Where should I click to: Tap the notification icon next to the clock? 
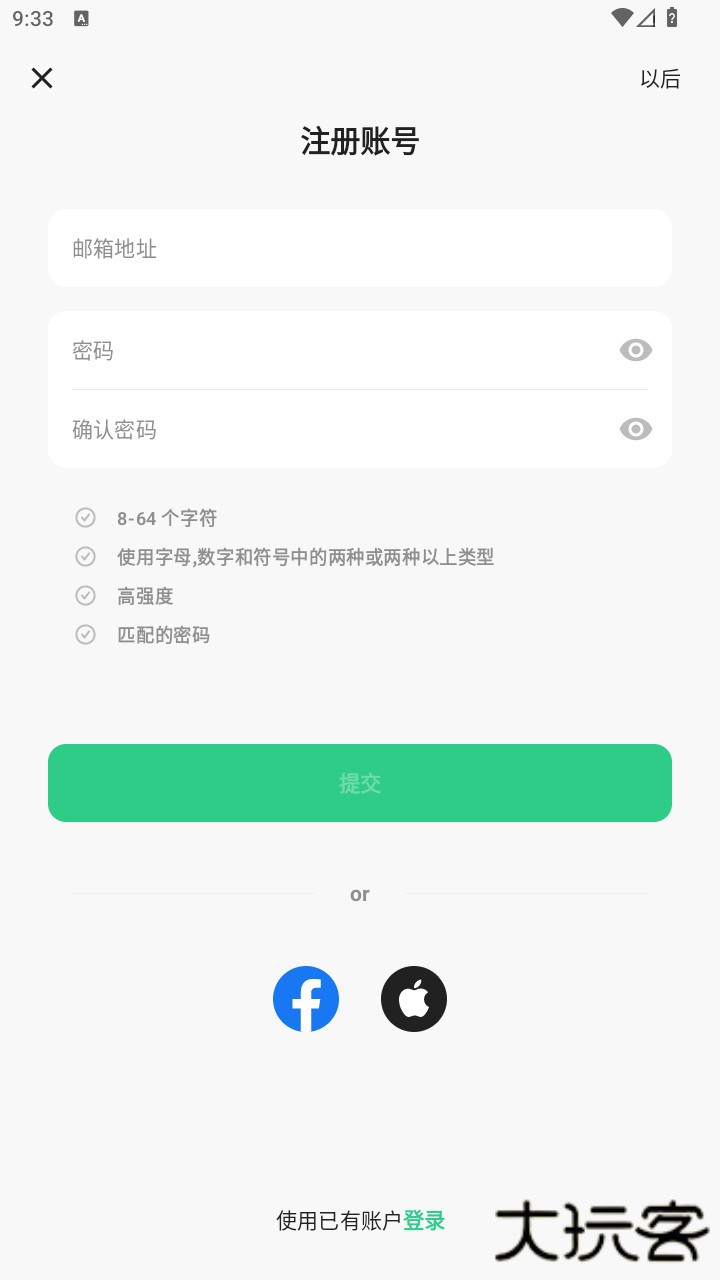79,17
